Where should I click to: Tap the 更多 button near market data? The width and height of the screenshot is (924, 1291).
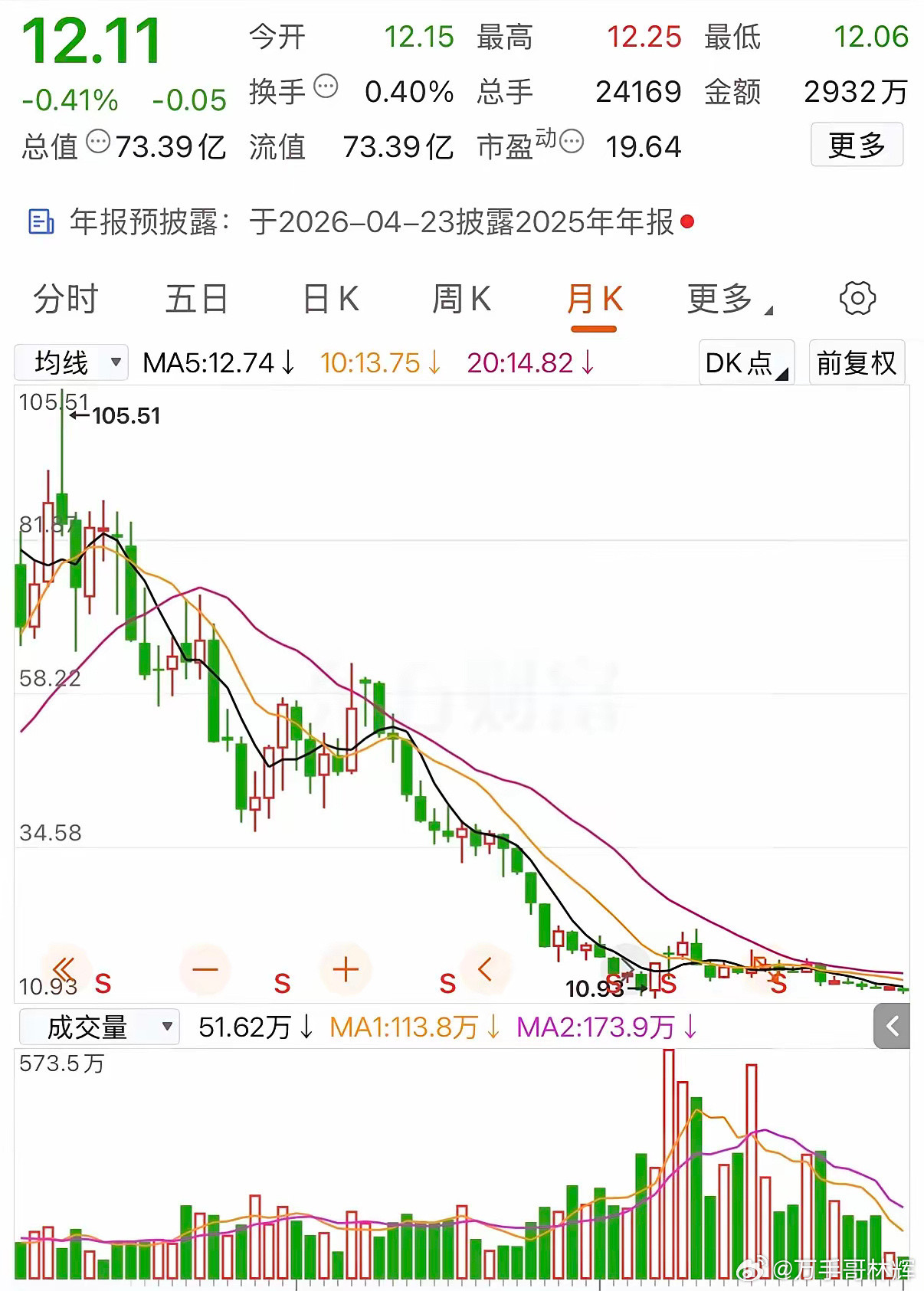857,144
